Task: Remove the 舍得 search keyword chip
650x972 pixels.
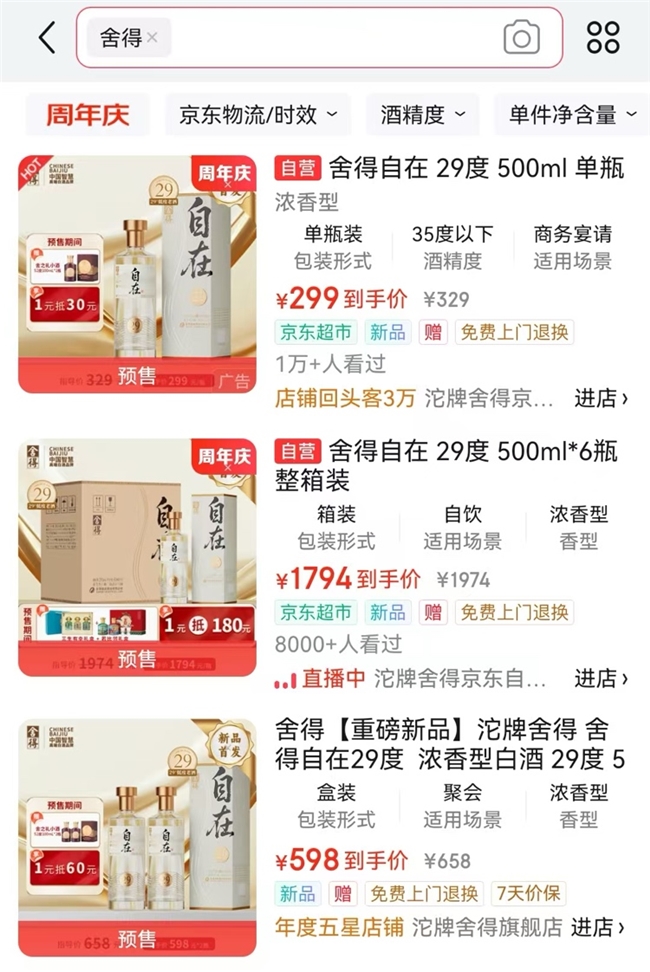Action: point(152,38)
